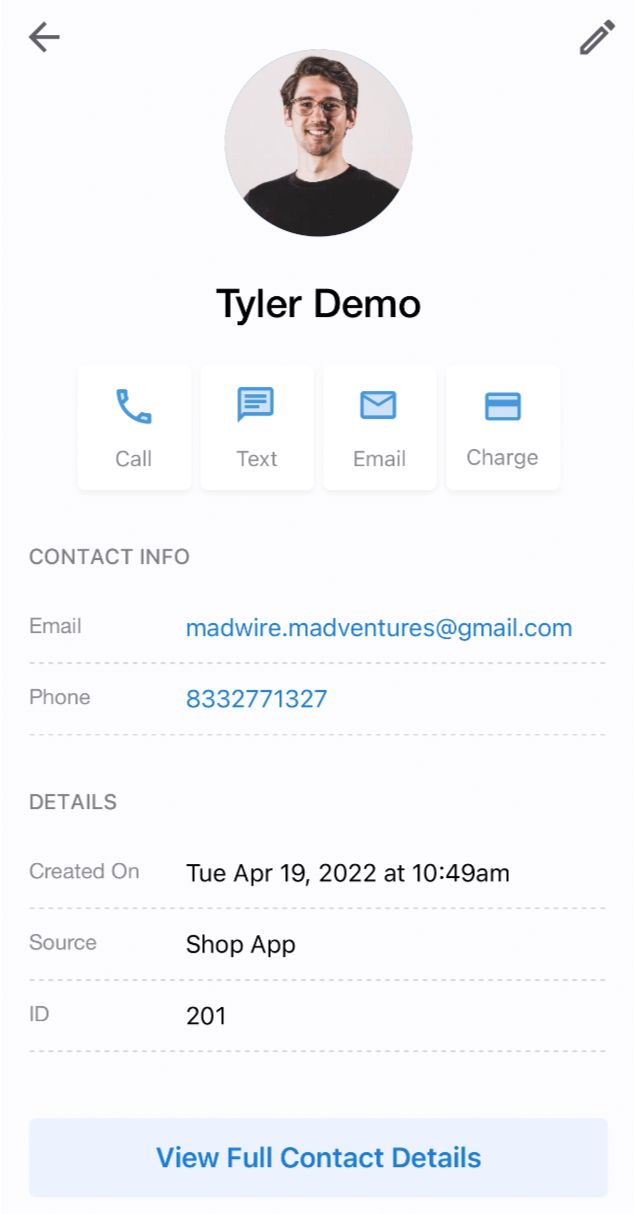The image size is (634, 1214).
Task: Edit the contact with the pencil icon
Action: 597,38
